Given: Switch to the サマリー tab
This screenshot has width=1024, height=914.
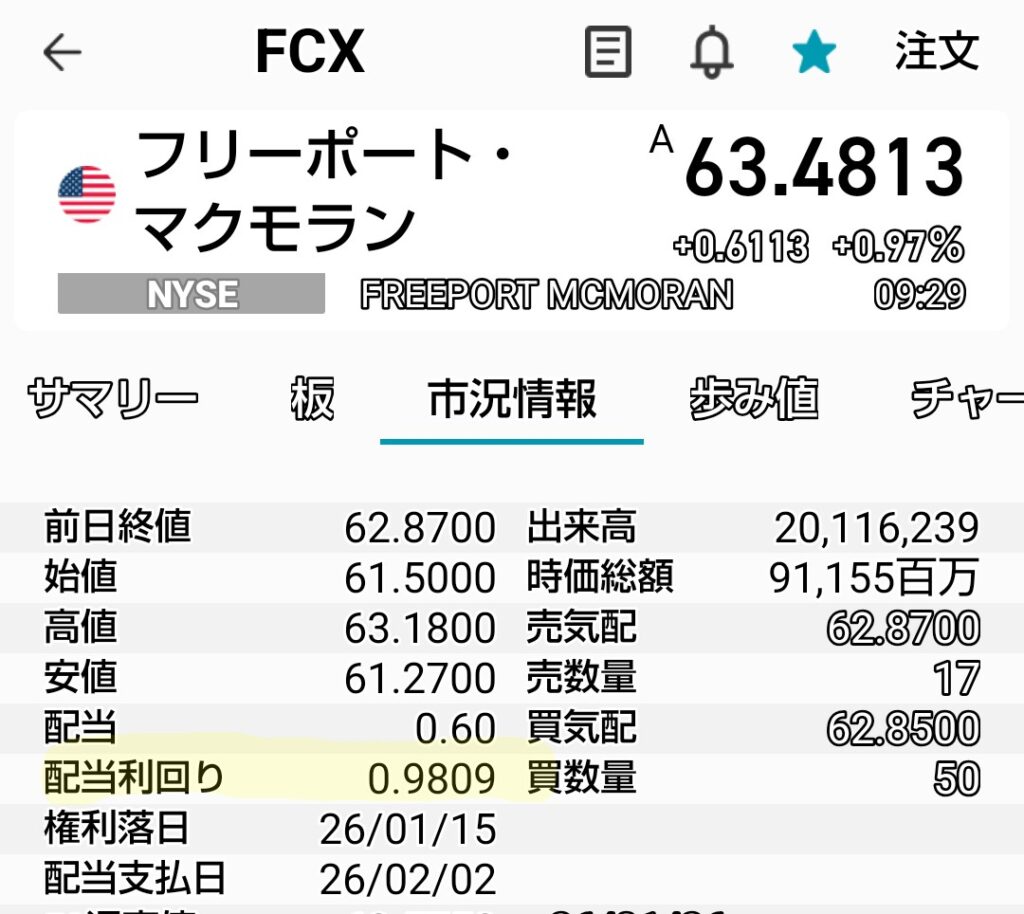Looking at the screenshot, I should pos(112,400).
